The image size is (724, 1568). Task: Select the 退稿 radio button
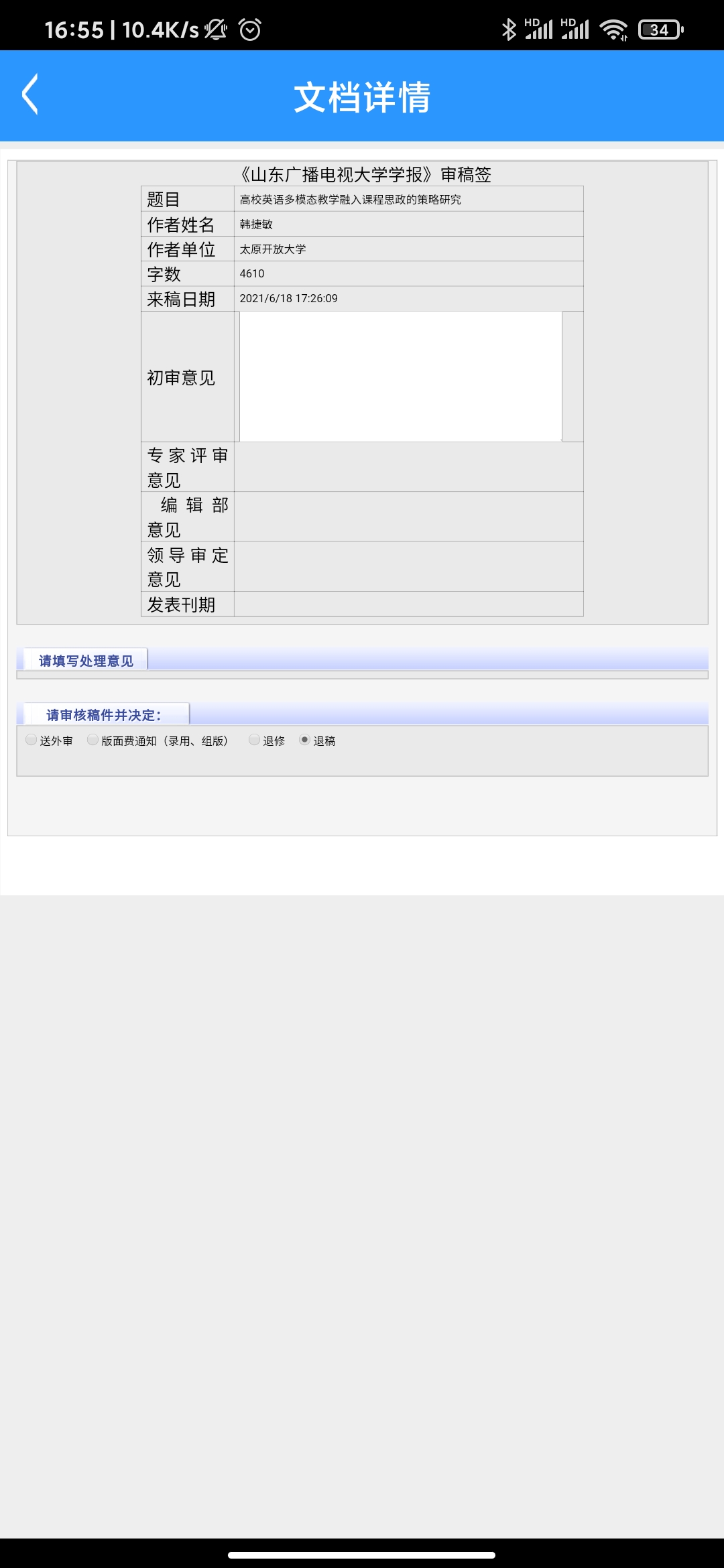[305, 740]
